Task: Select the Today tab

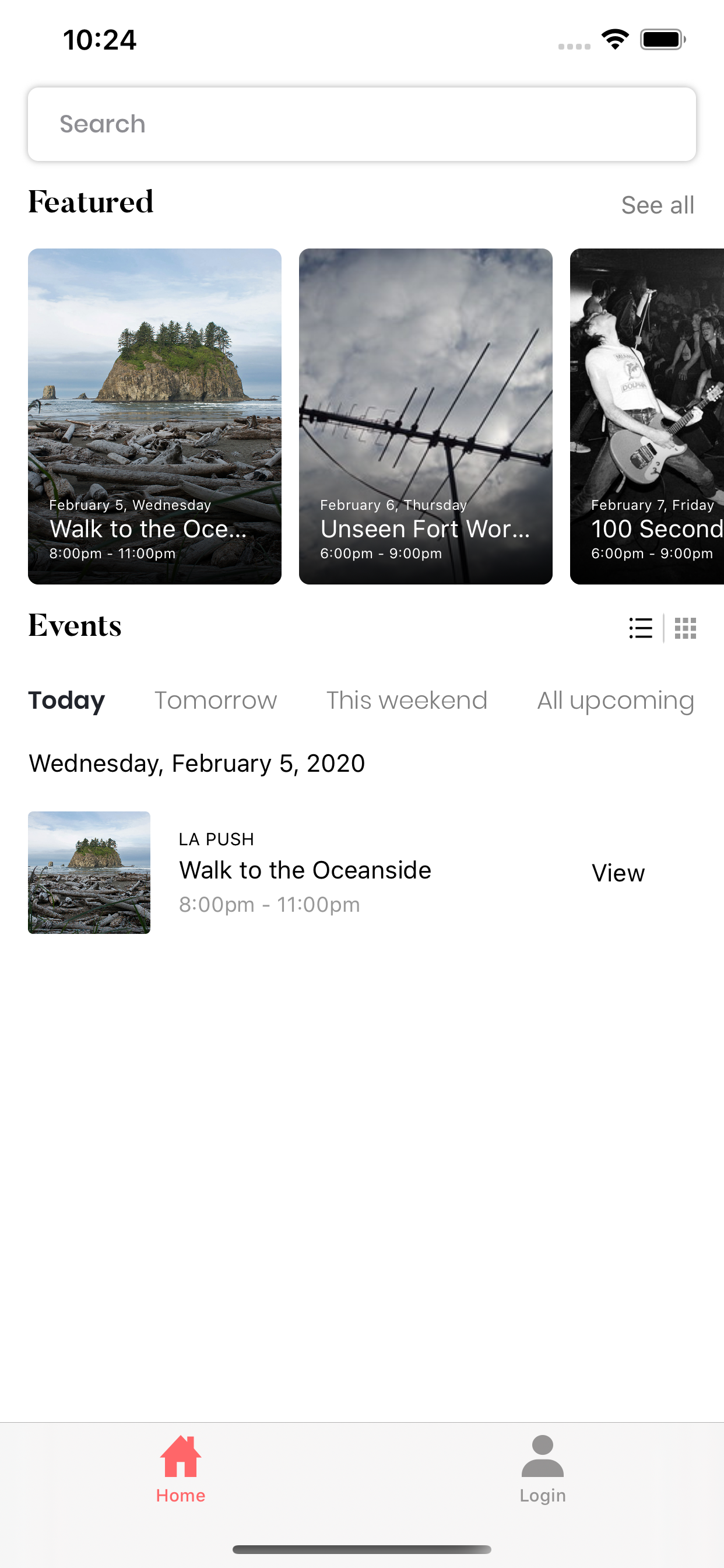Action: tap(66, 701)
